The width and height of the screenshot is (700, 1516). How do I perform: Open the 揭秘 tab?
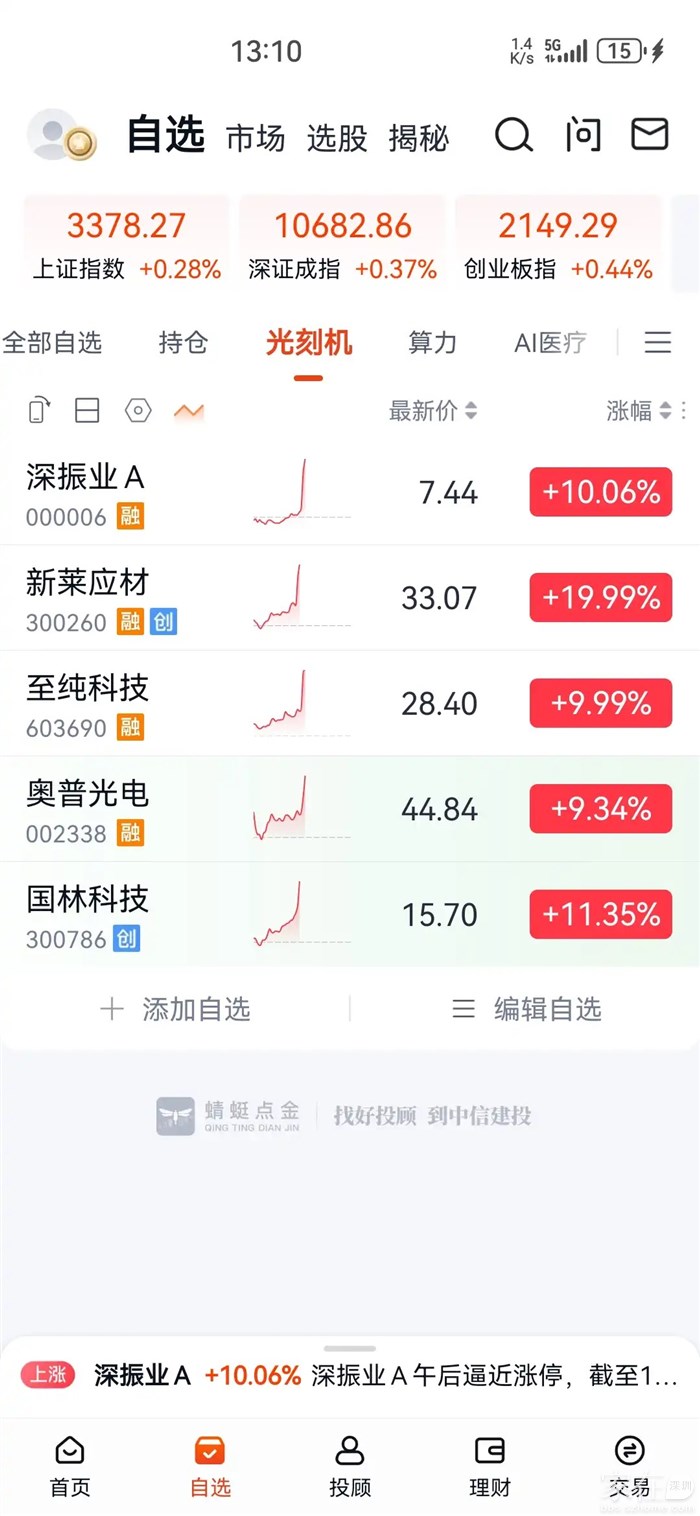tap(418, 138)
